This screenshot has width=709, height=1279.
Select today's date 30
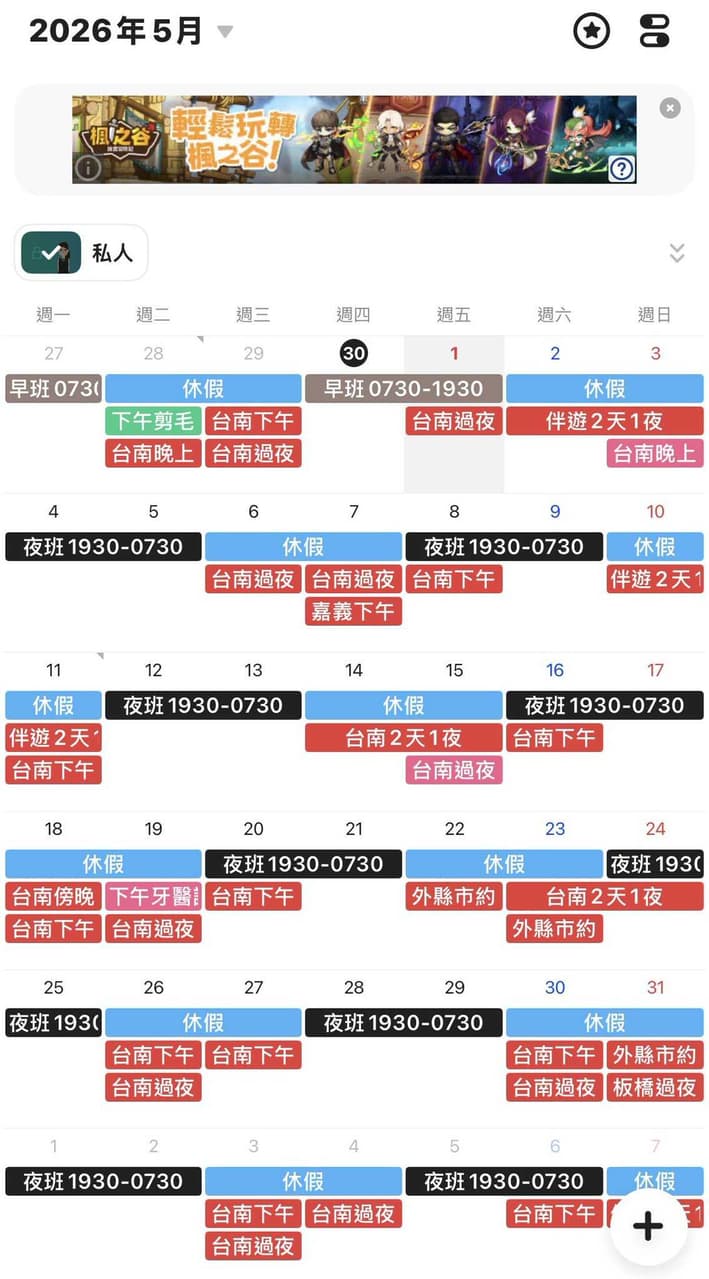[354, 353]
